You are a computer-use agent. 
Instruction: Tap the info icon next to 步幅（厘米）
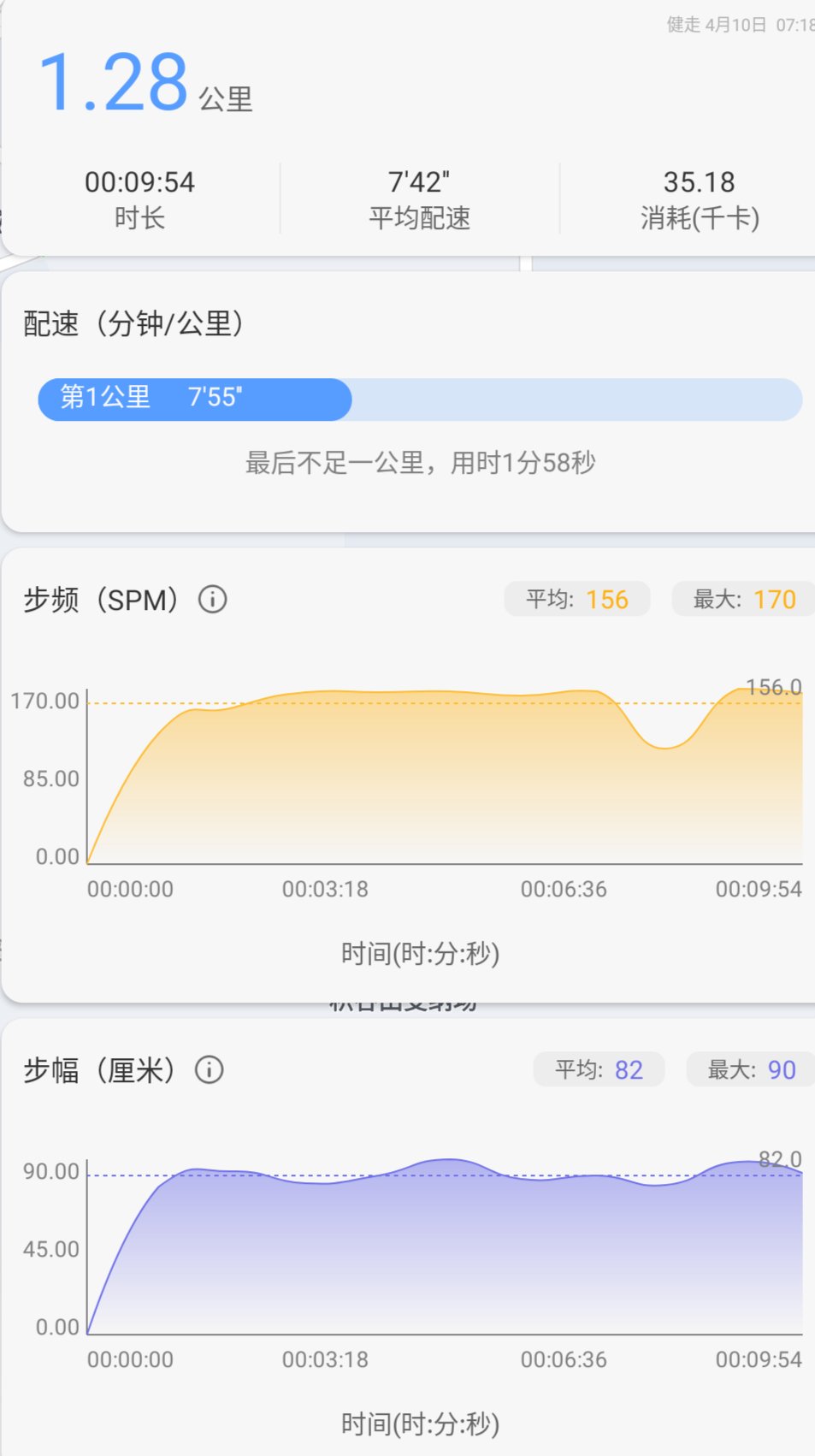pos(209,1069)
